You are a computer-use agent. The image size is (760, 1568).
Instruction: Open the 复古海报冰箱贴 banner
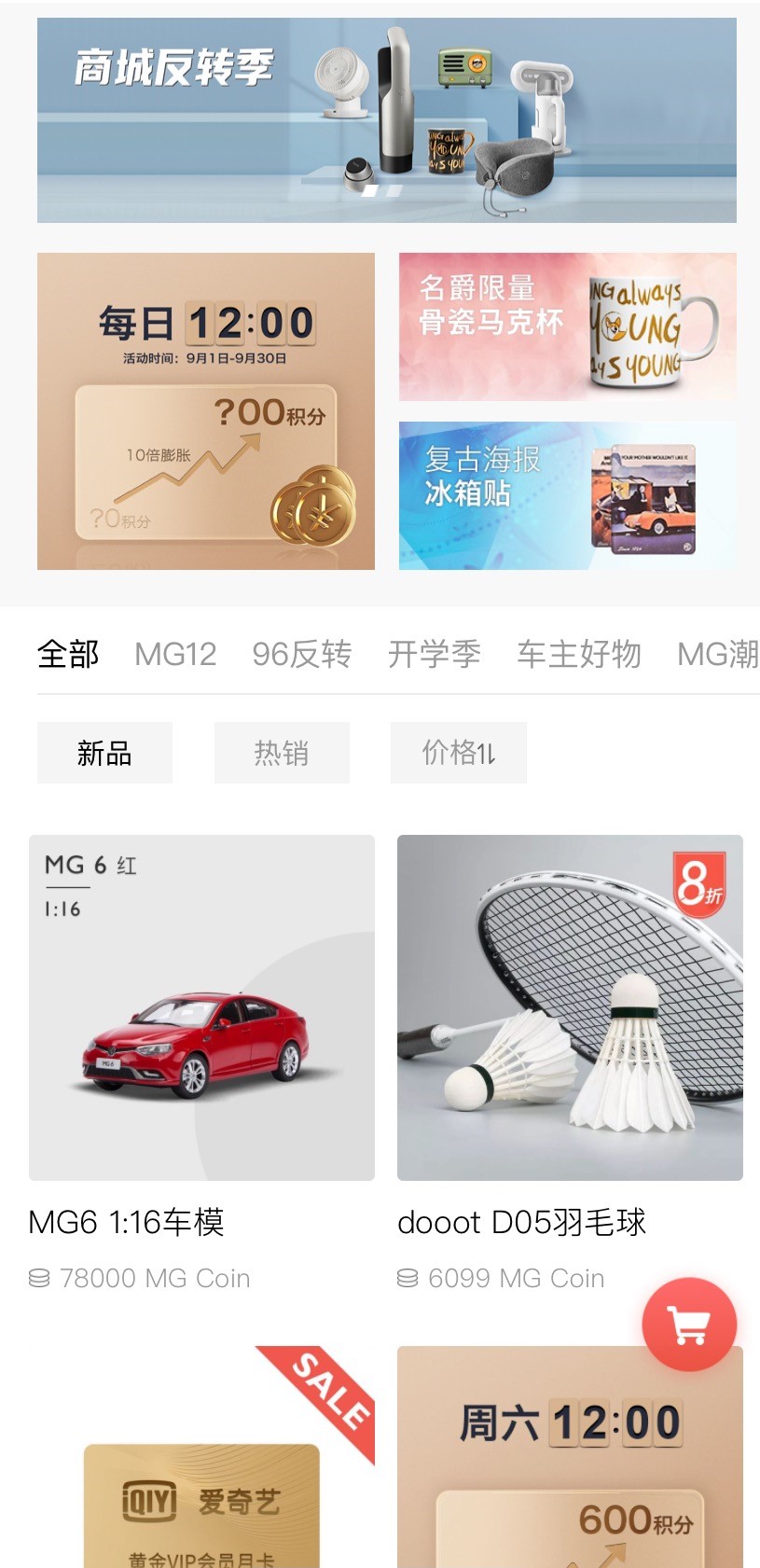(567, 495)
